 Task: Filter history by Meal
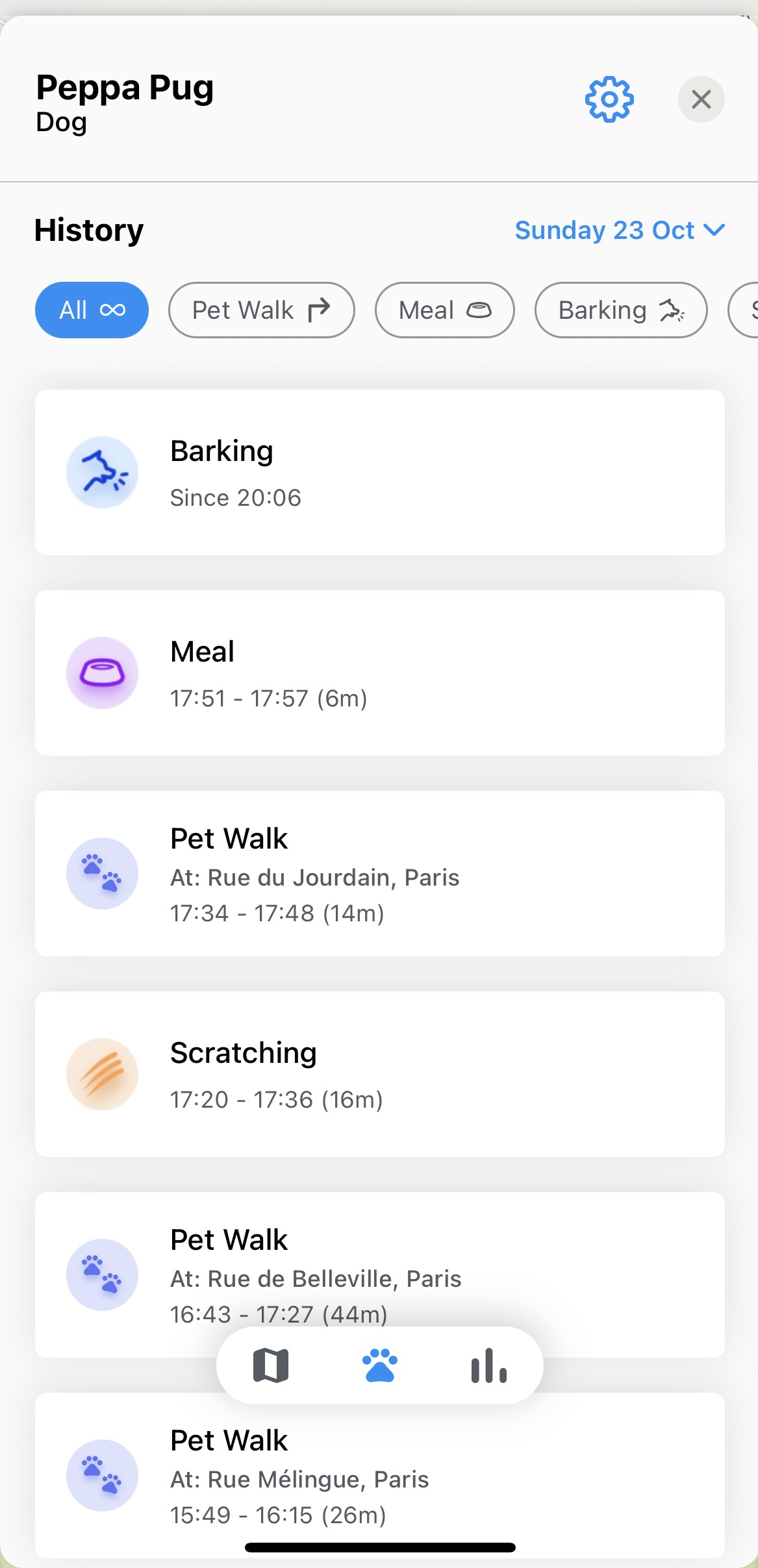444,310
